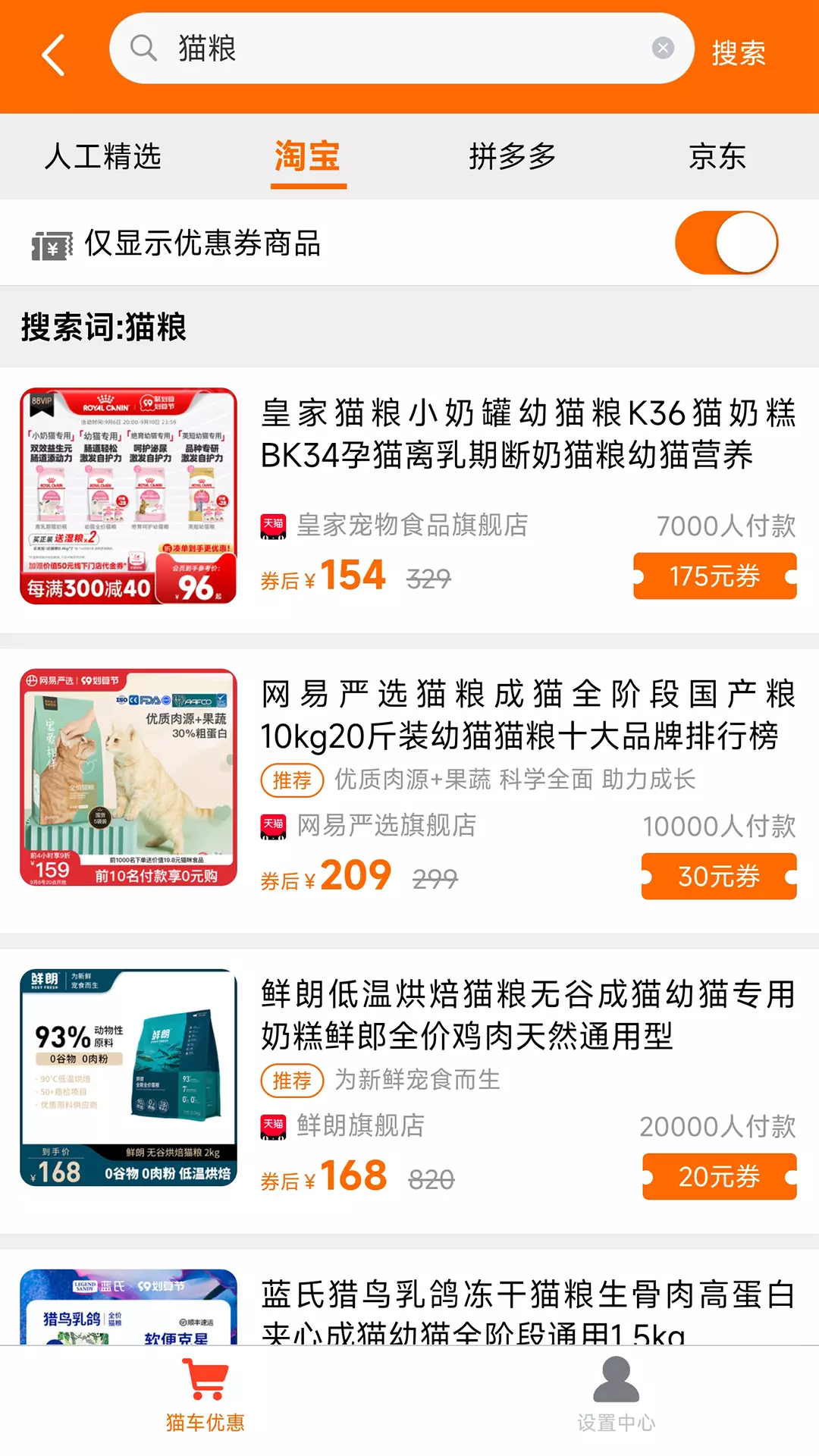Viewport: 819px width, 1456px height.
Task: Select the 淘宝 tab
Action: point(307,156)
